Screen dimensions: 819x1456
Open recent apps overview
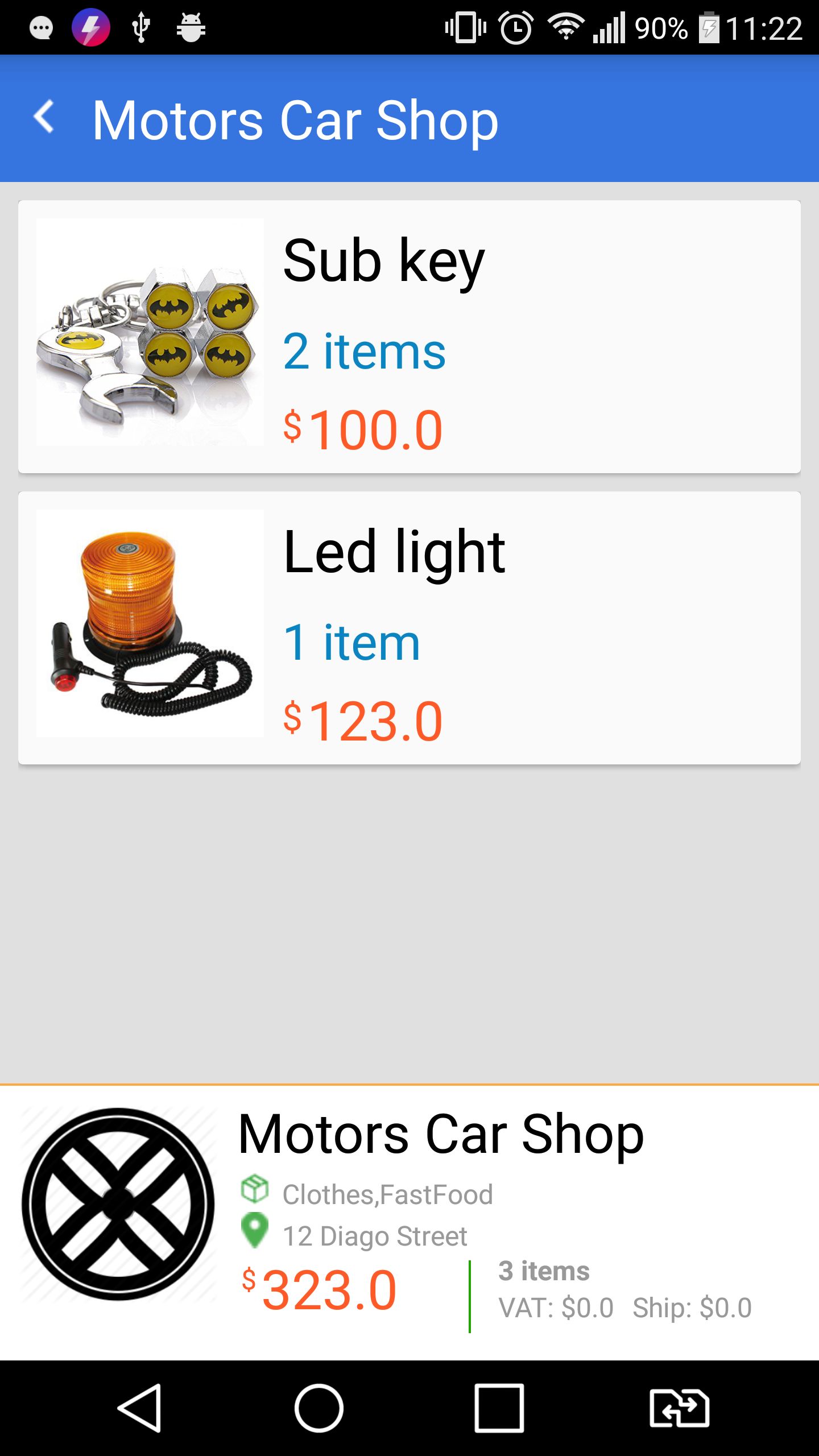pos(499,1408)
